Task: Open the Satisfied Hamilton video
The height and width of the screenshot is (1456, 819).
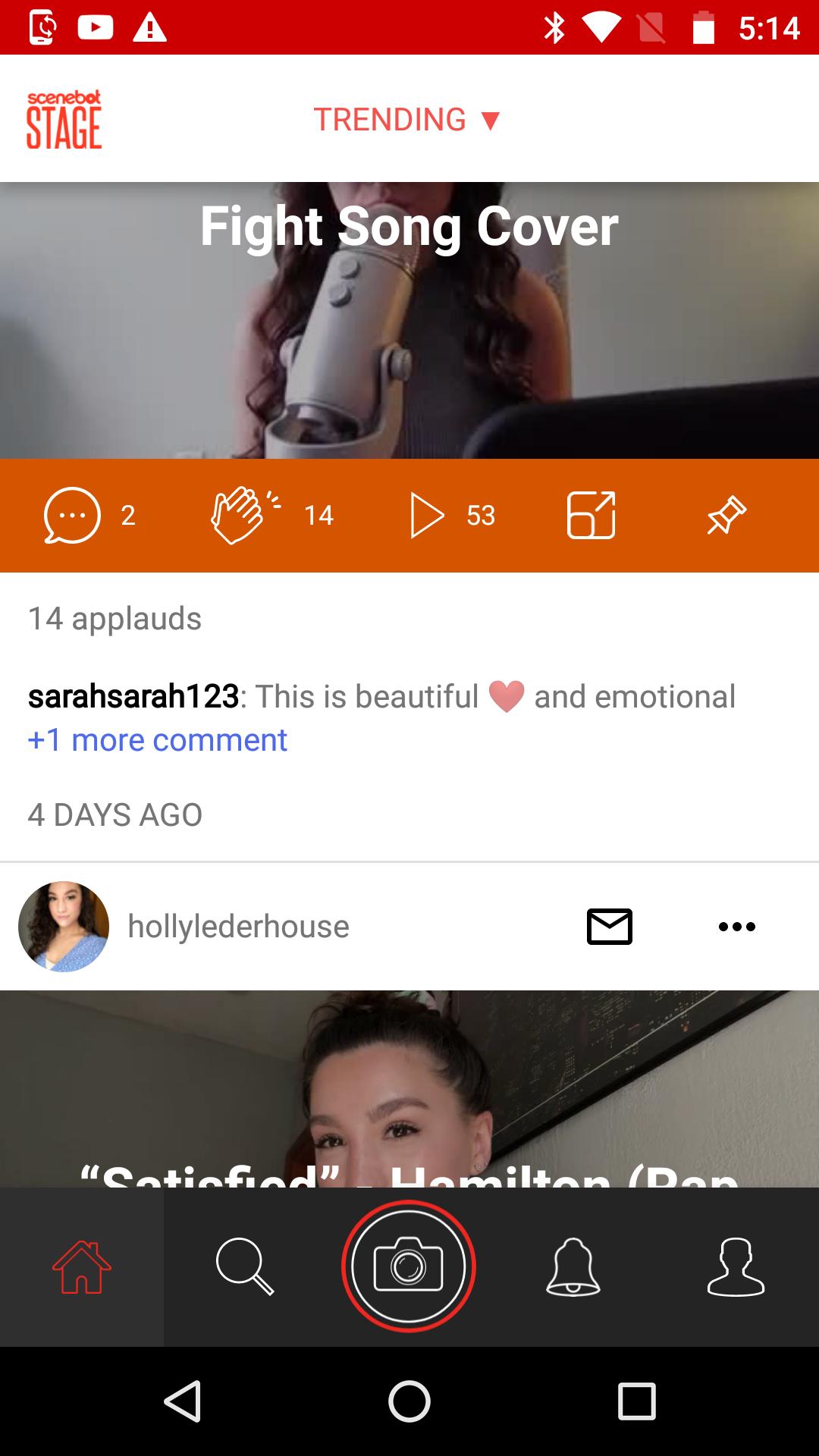Action: (409, 1092)
